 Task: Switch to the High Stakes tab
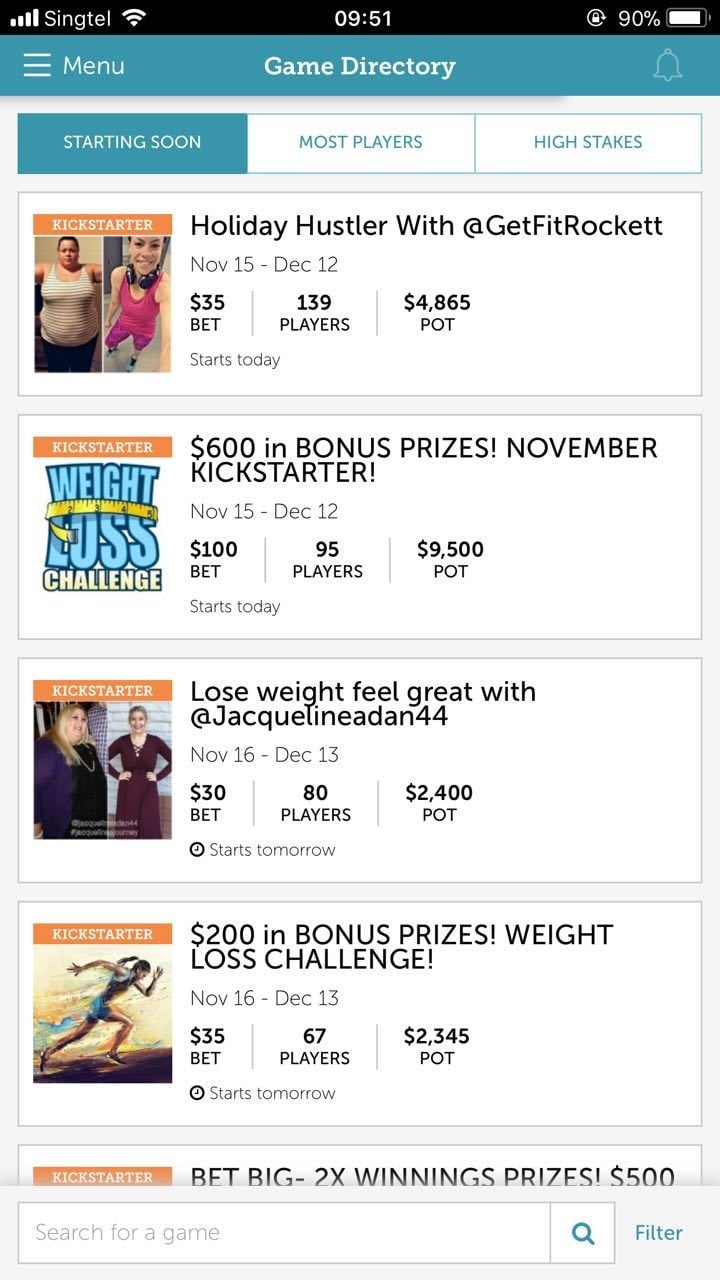[588, 143]
